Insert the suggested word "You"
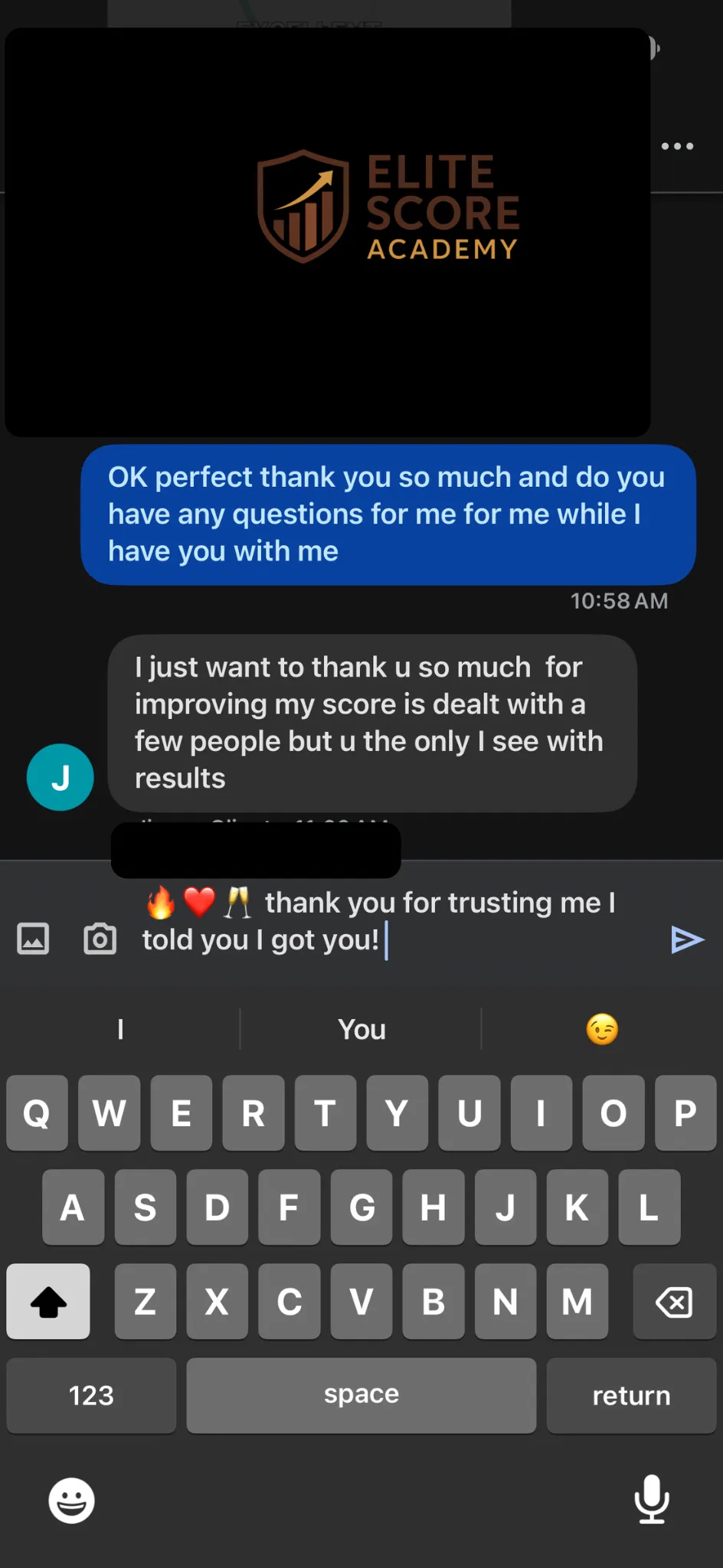This screenshot has width=723, height=1568. click(361, 1030)
